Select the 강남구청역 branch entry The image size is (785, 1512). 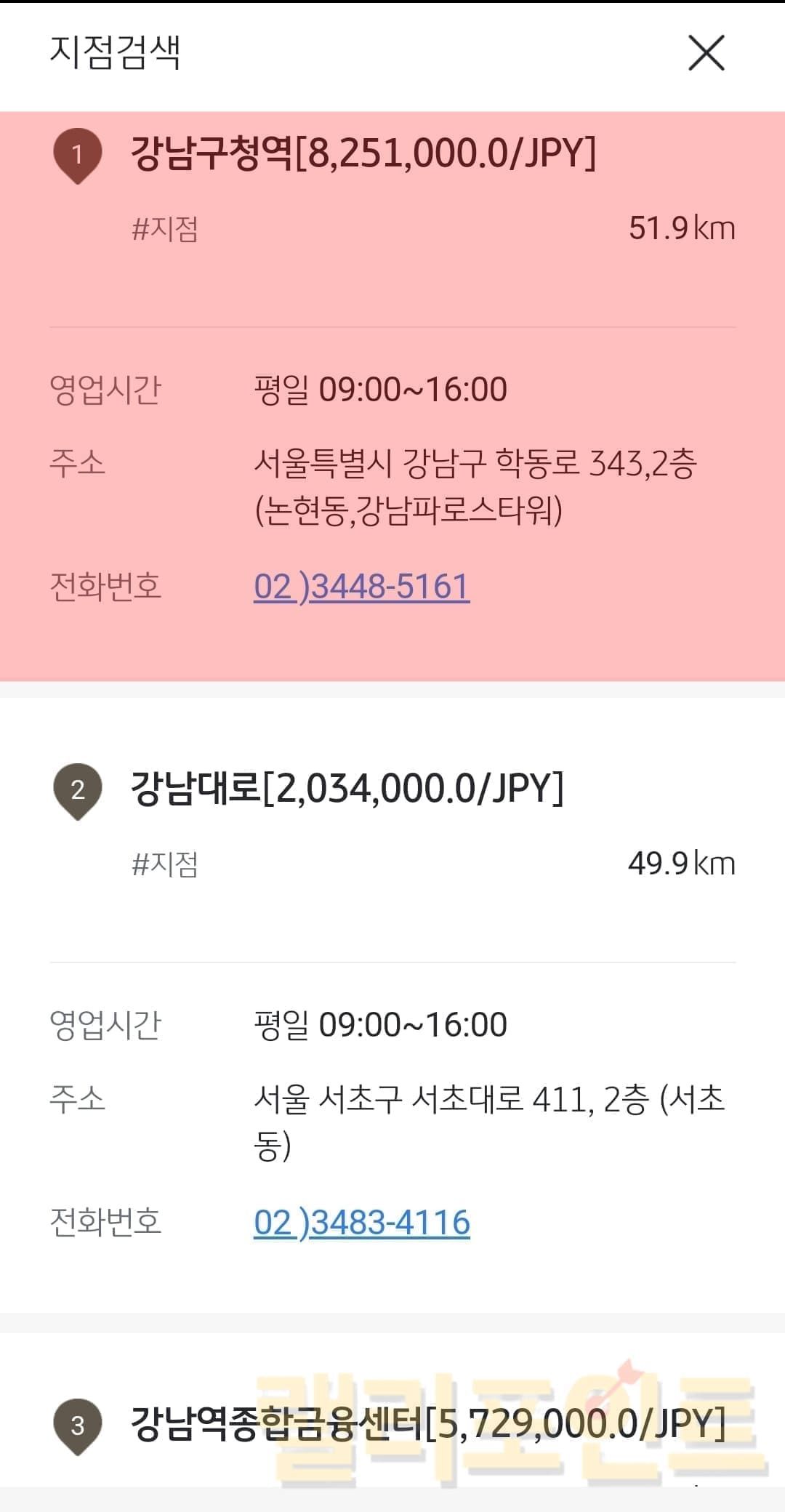click(x=362, y=153)
